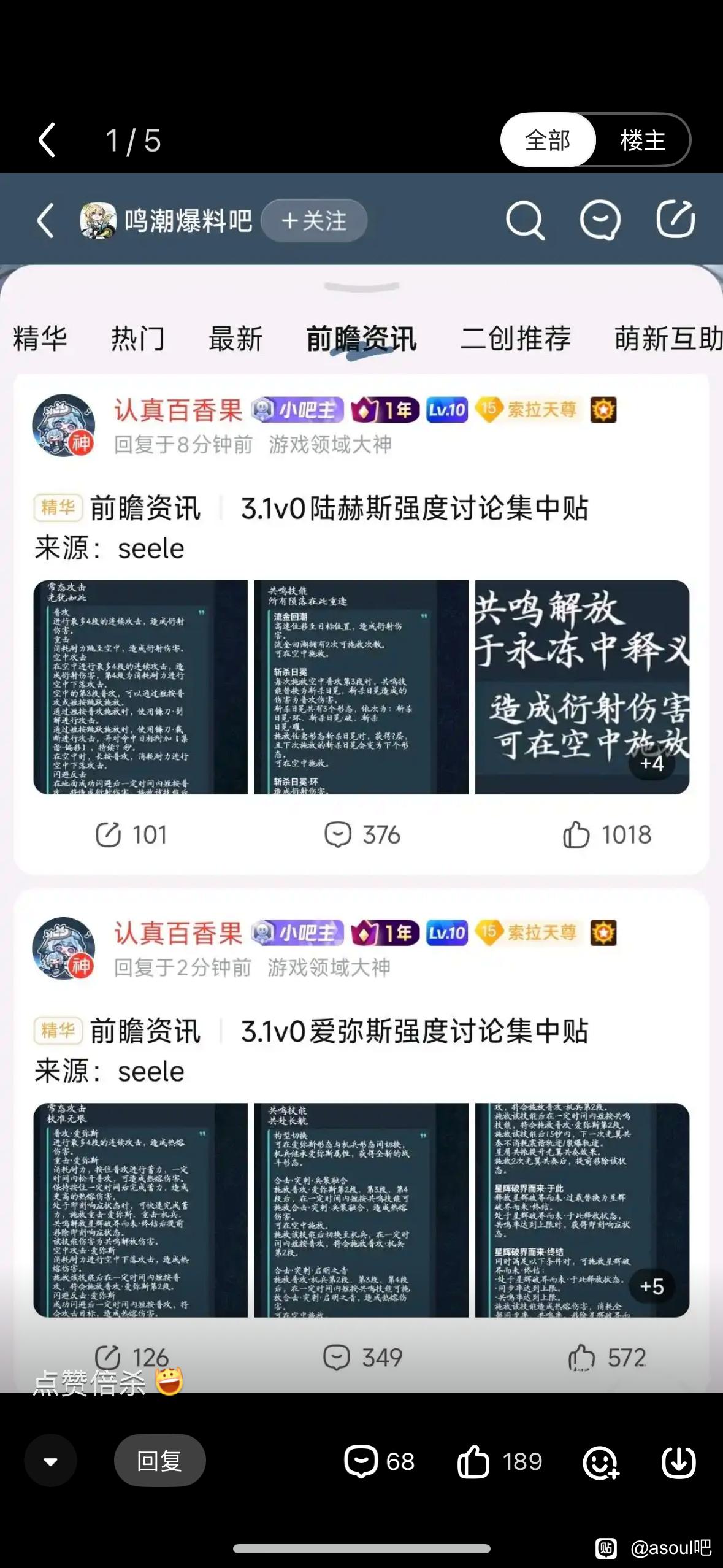723x1568 pixels.
Task: Select the 全部 filter option
Action: 548,140
